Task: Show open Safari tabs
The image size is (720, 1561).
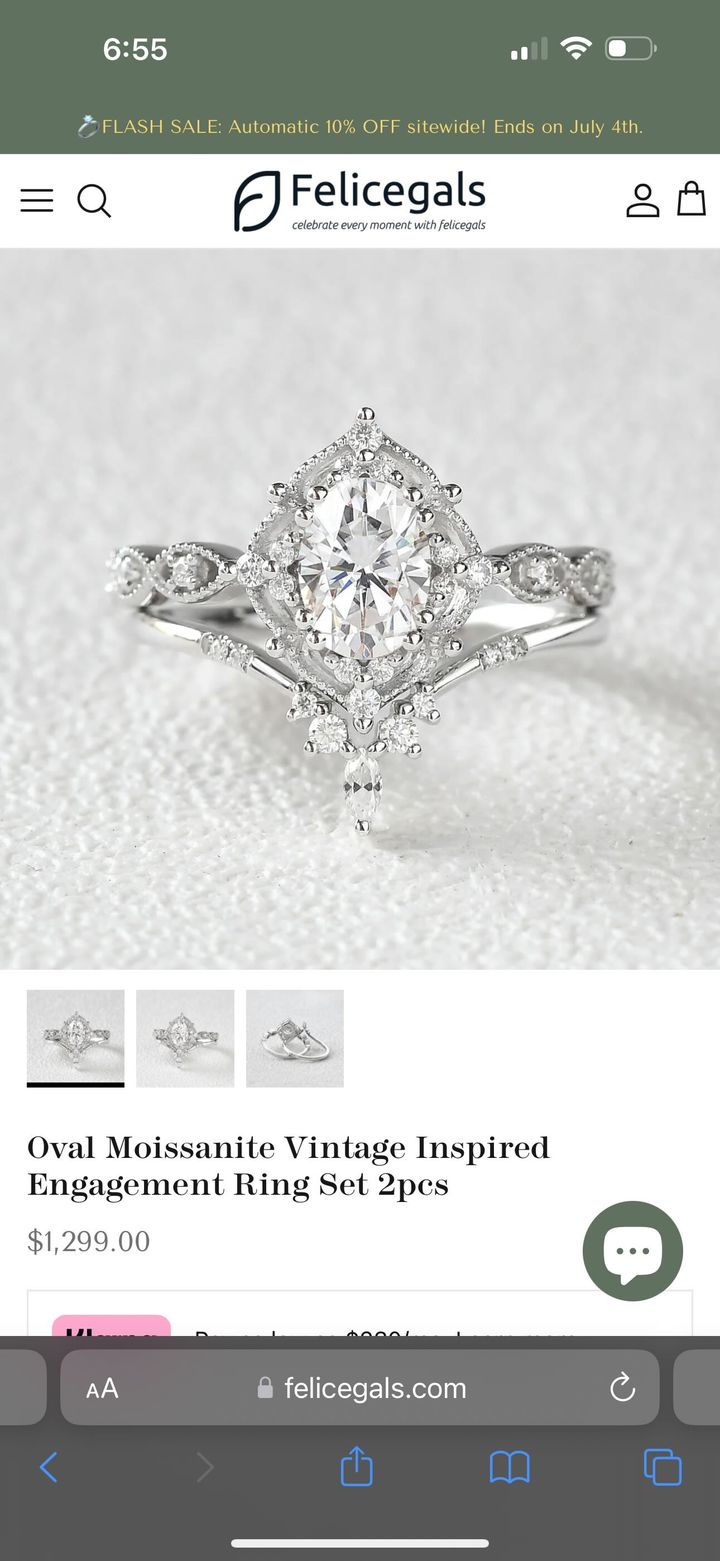Action: [662, 1468]
